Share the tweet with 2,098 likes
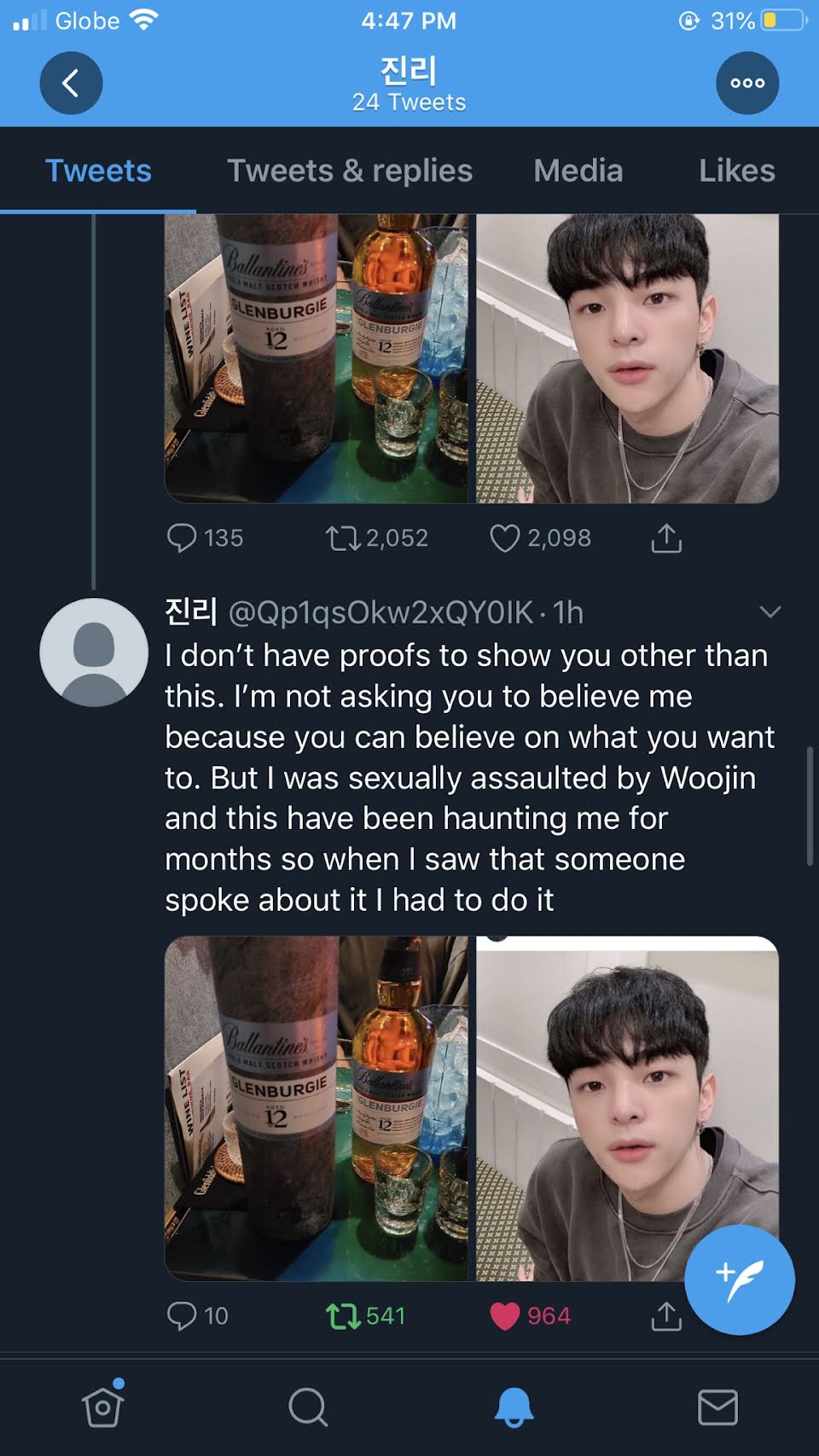Viewport: 819px width, 1456px height. click(666, 537)
